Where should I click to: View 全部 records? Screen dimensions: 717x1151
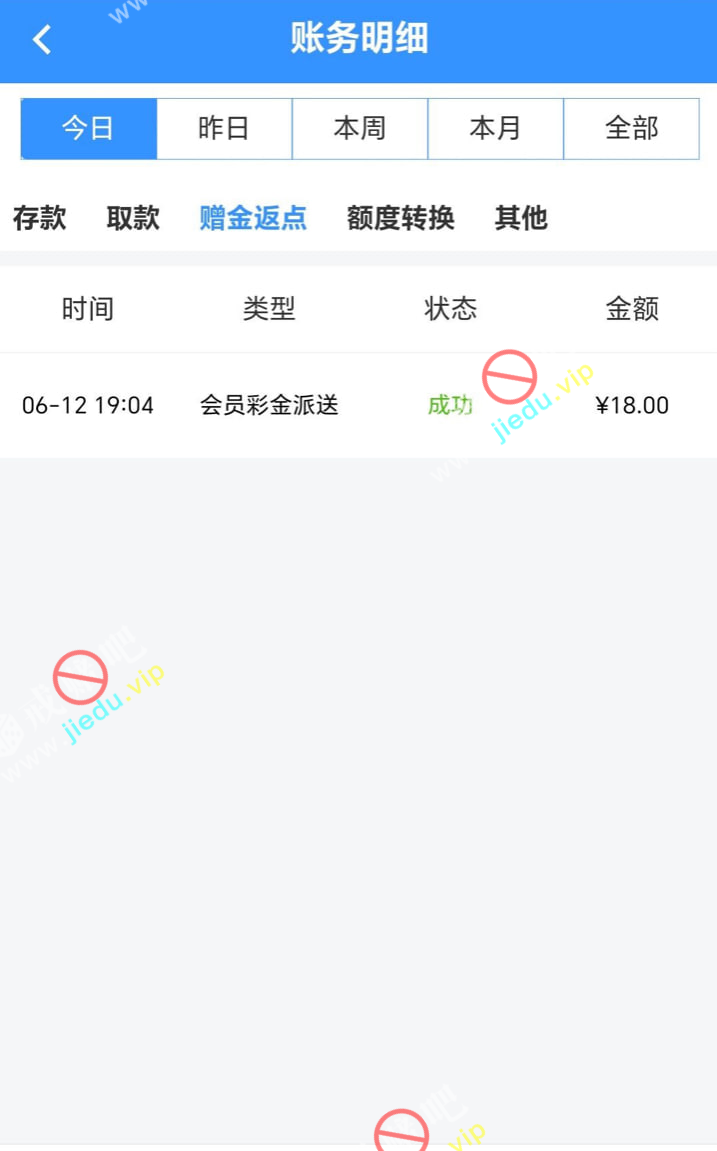631,129
